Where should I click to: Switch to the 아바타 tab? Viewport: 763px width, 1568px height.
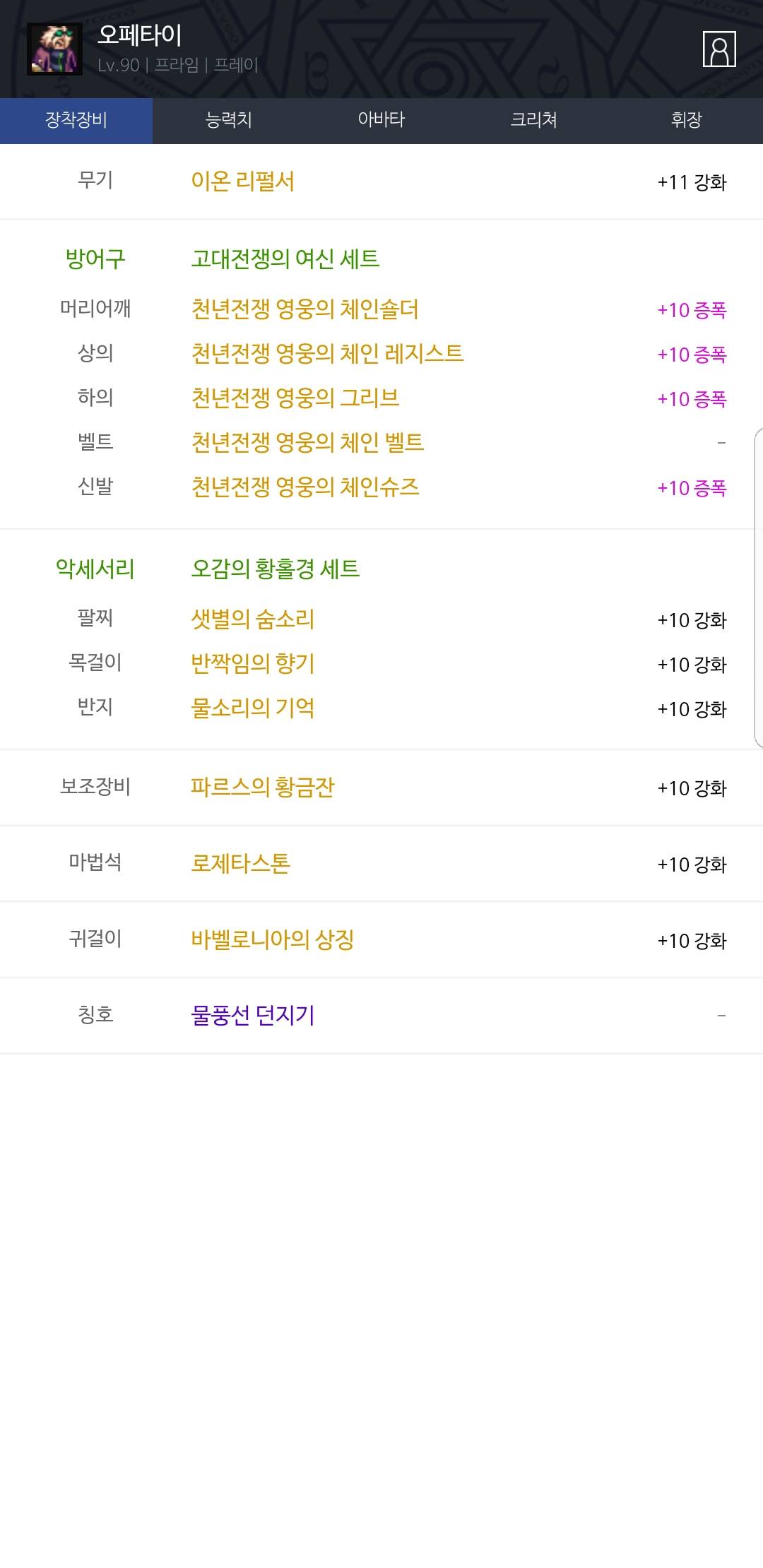[x=381, y=120]
